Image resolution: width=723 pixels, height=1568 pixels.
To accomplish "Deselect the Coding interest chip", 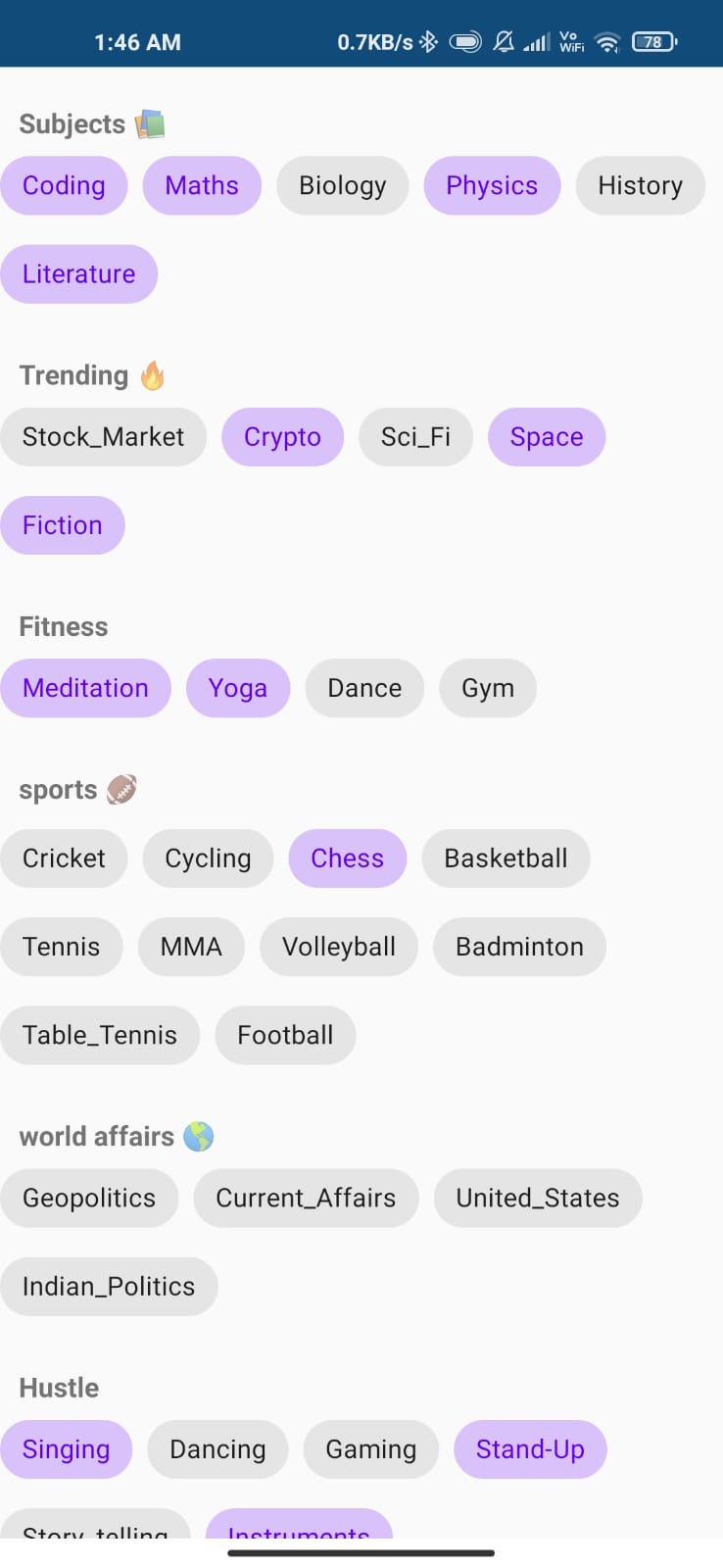I will click(x=65, y=185).
